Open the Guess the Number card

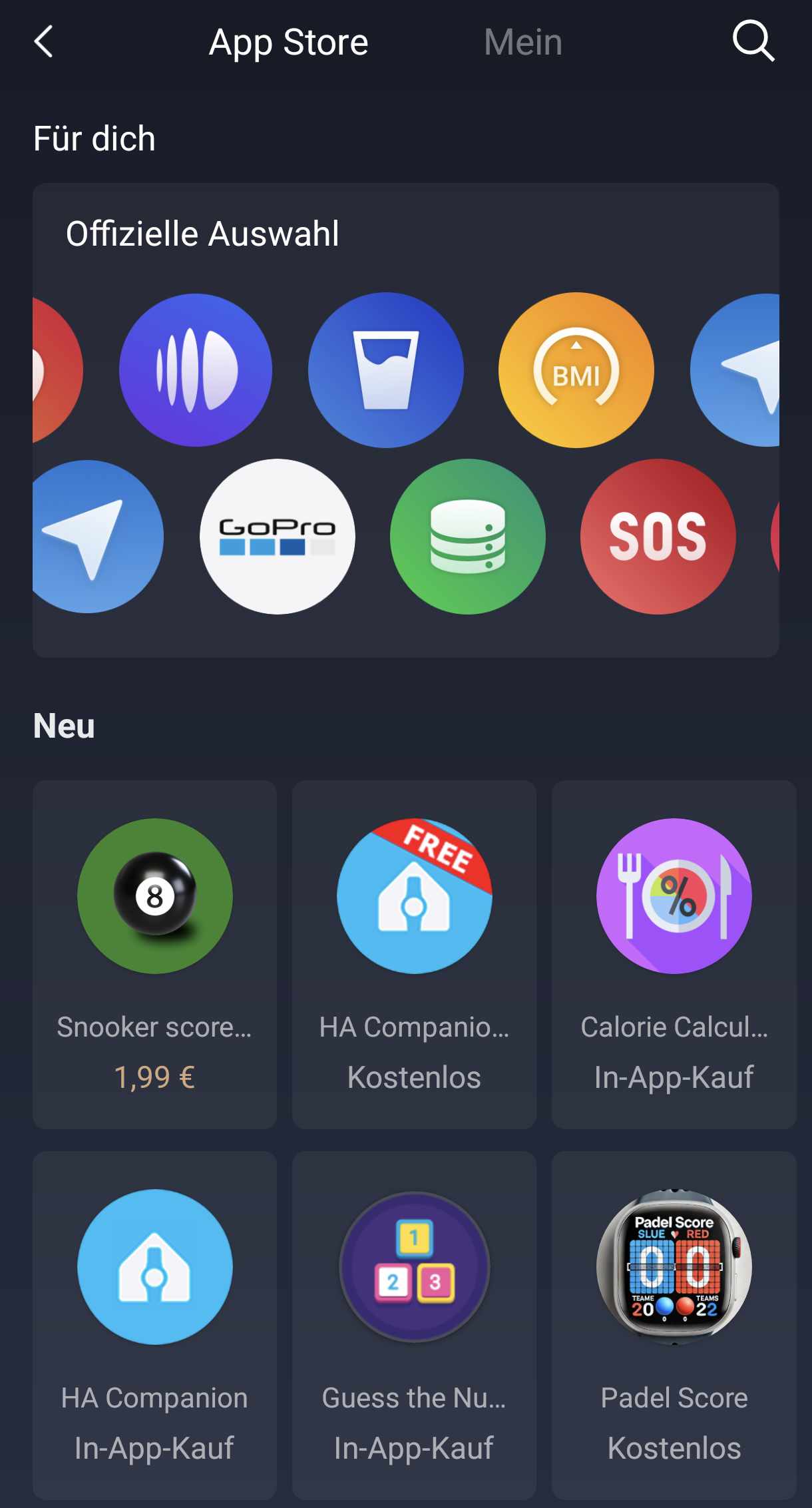[x=414, y=1324]
